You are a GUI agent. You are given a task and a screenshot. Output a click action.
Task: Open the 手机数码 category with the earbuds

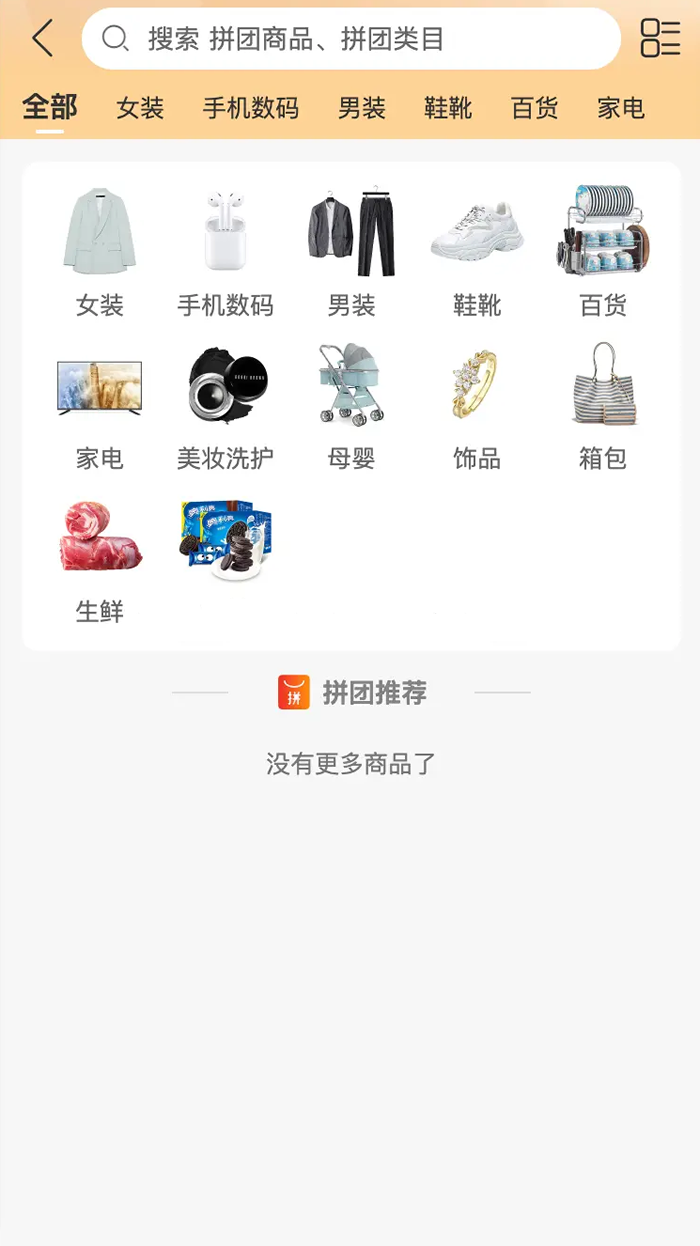coord(225,250)
